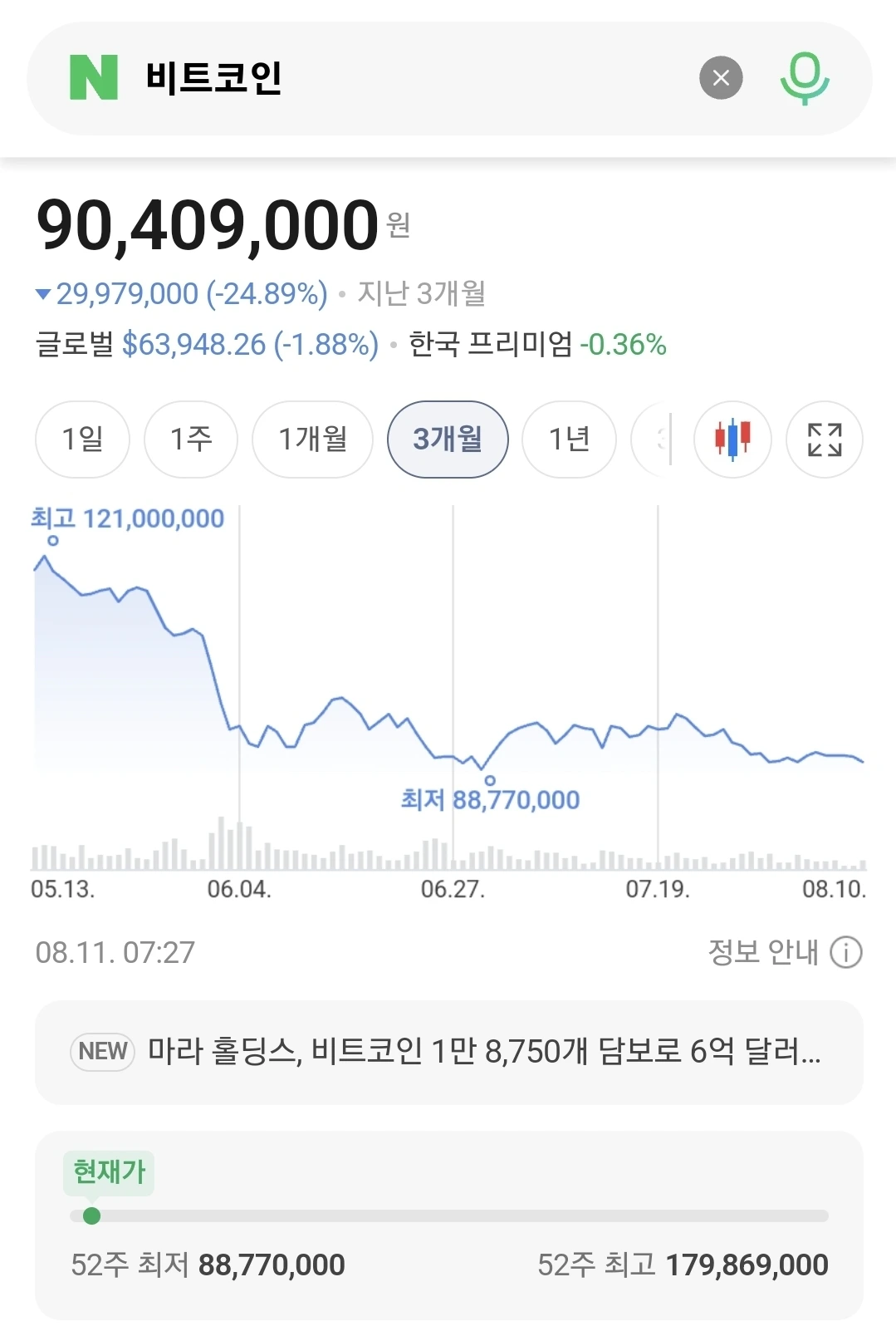The width and height of the screenshot is (896, 1326).
Task: Switch the chart to 1일
Action: (x=82, y=440)
